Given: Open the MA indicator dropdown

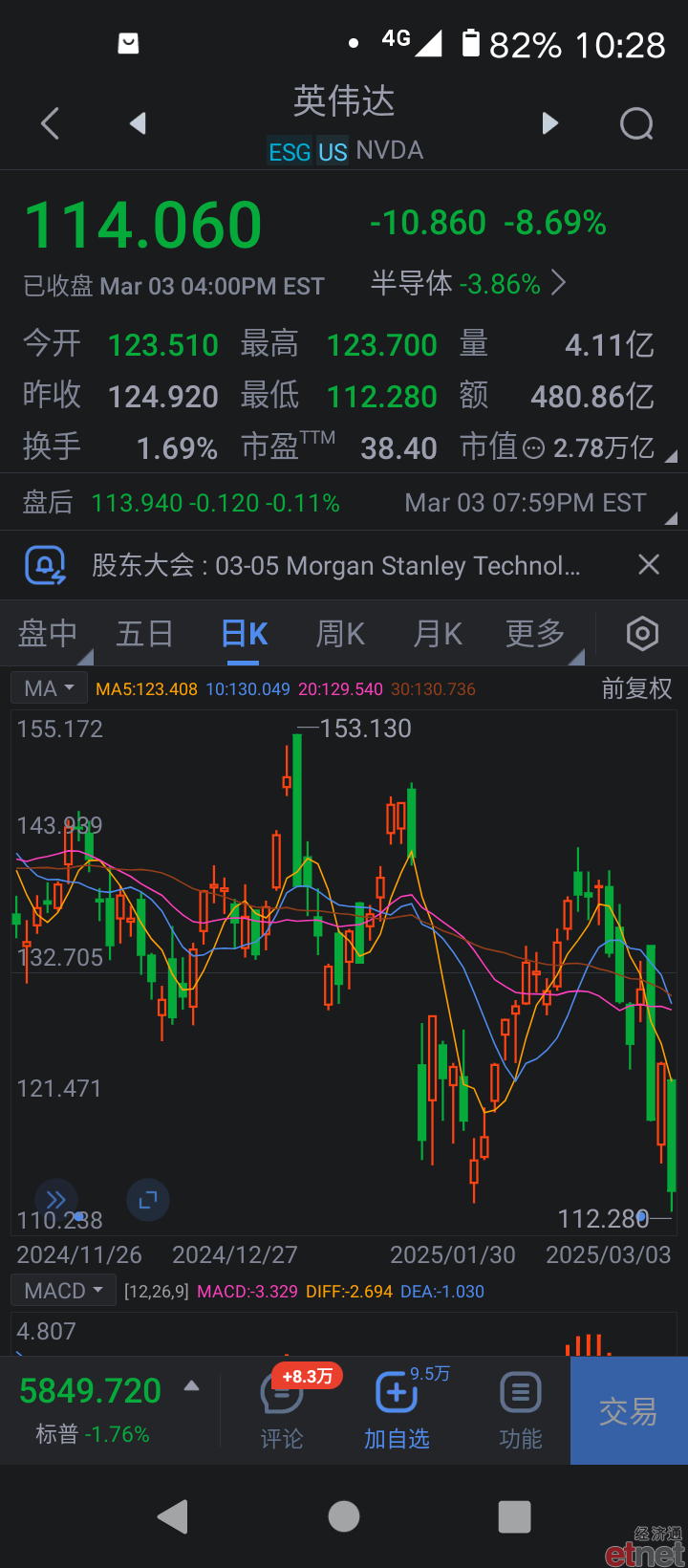Looking at the screenshot, I should [50, 688].
